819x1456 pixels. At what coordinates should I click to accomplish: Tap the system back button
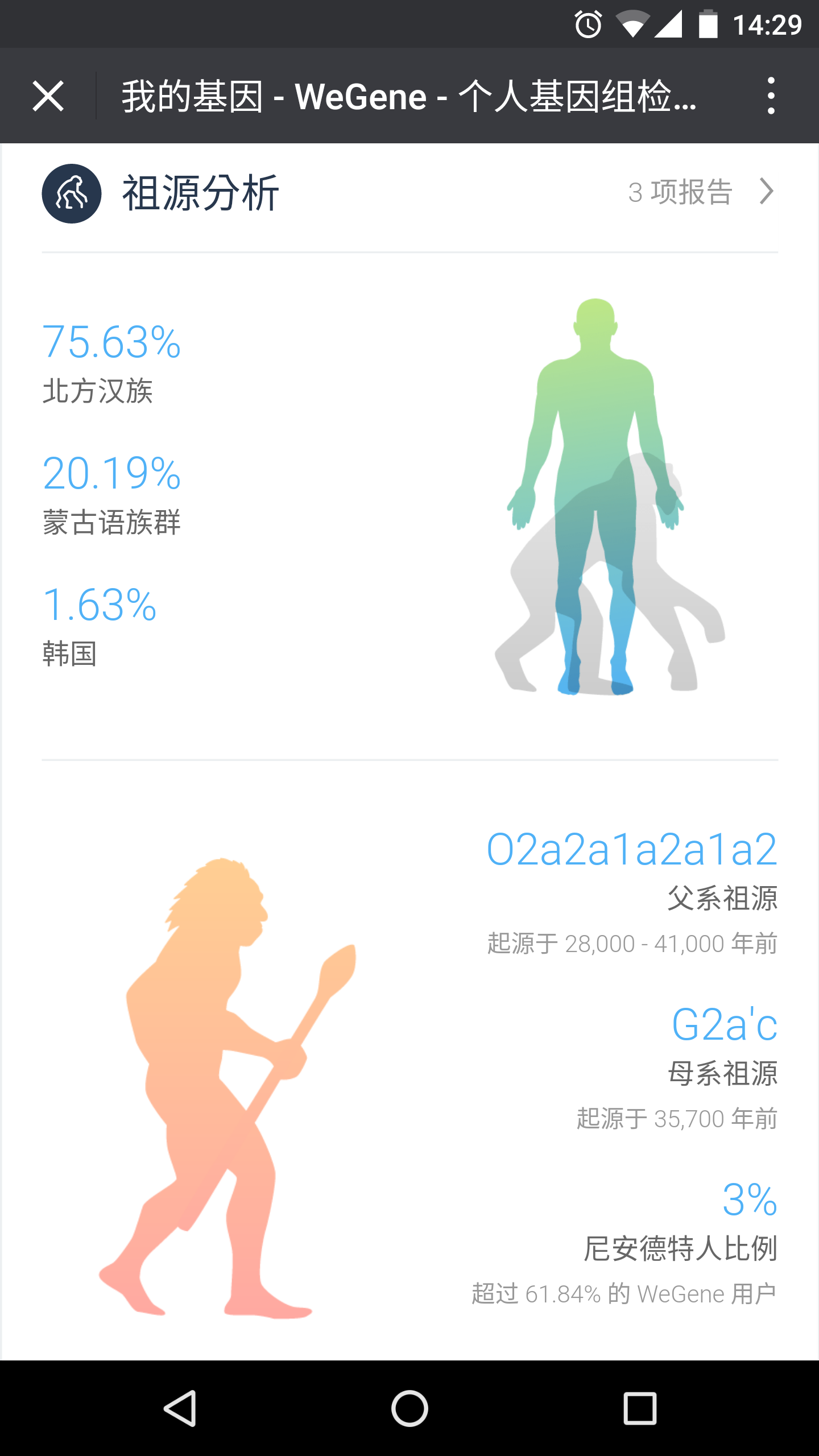tap(180, 1409)
